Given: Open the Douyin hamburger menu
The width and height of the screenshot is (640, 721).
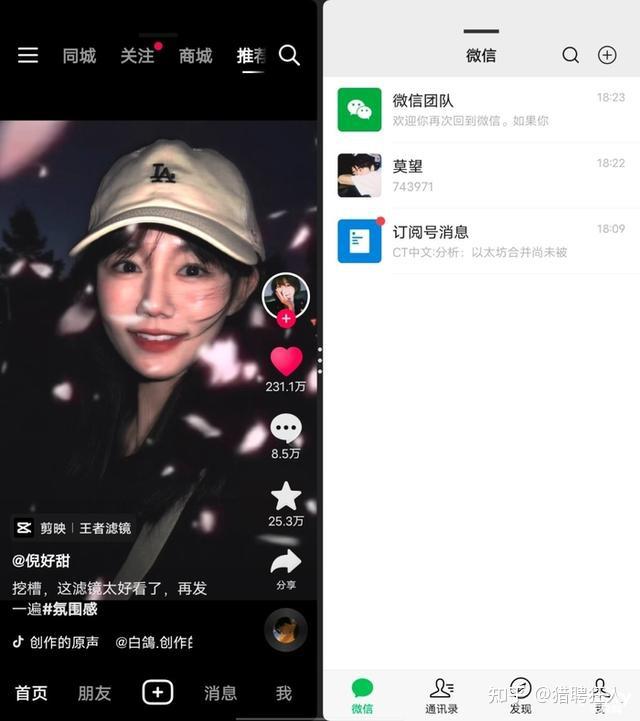Looking at the screenshot, I should tap(28, 56).
